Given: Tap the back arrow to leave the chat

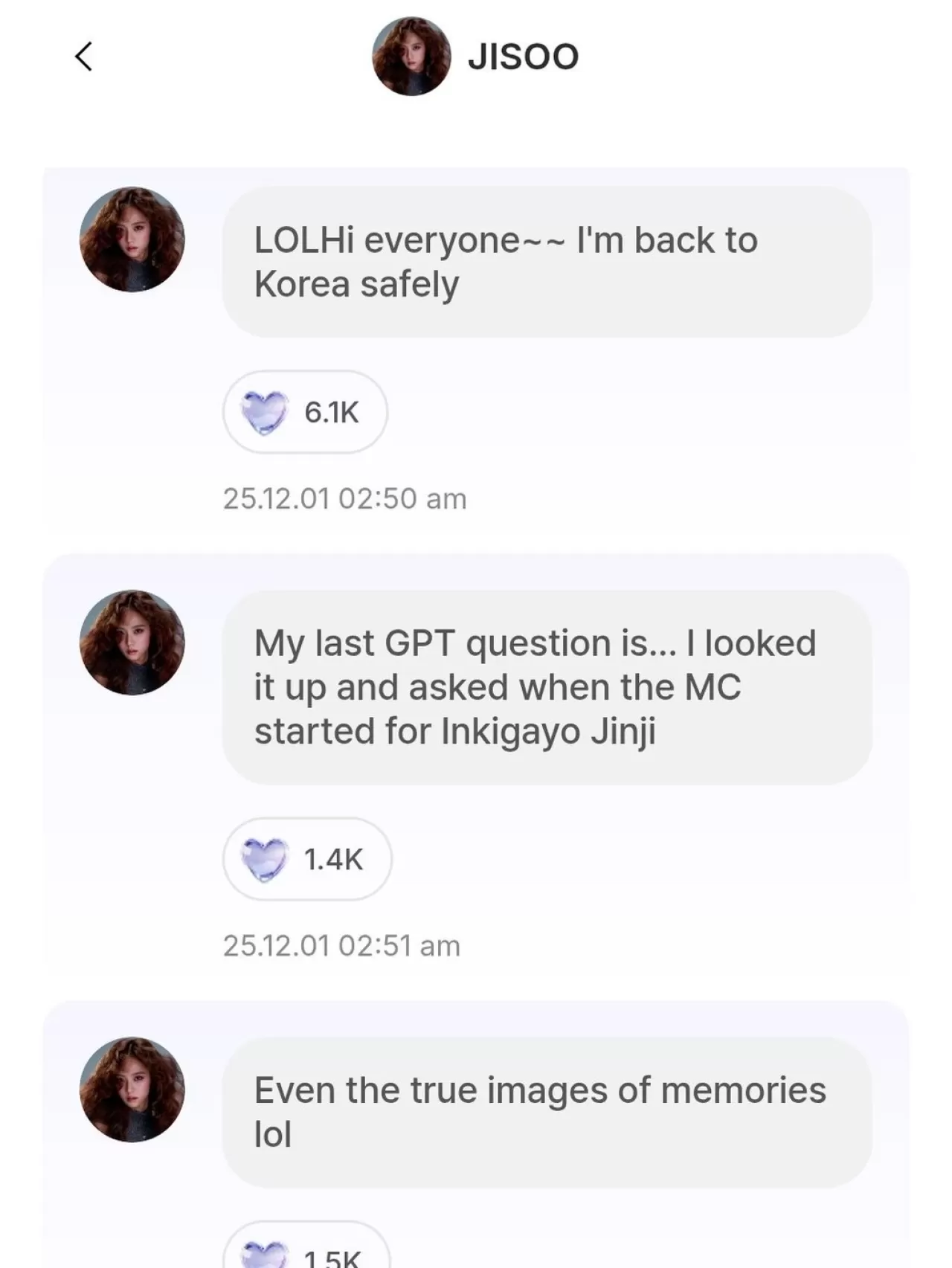Looking at the screenshot, I should point(84,56).
